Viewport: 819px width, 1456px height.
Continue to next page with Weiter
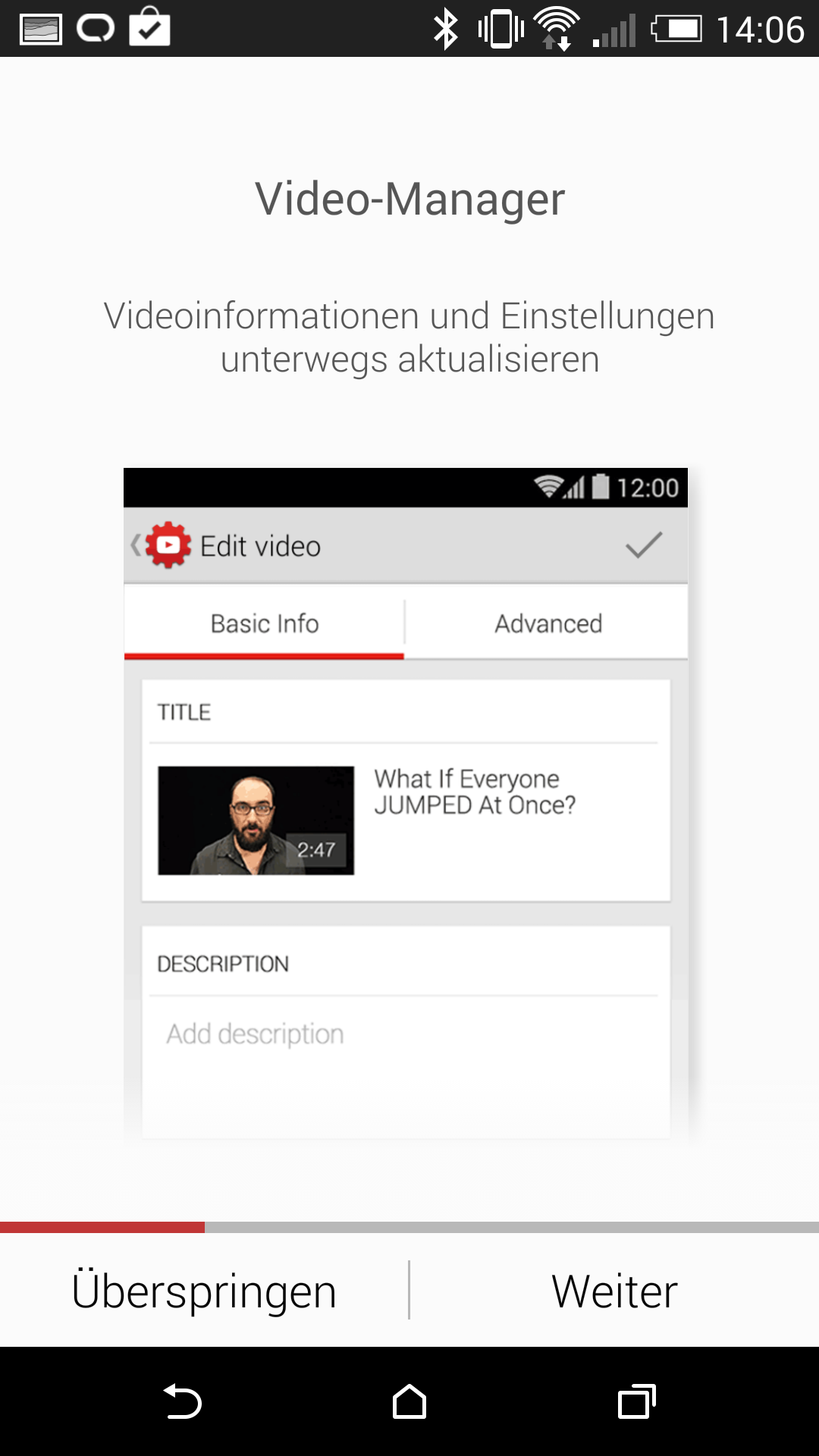point(614,1291)
